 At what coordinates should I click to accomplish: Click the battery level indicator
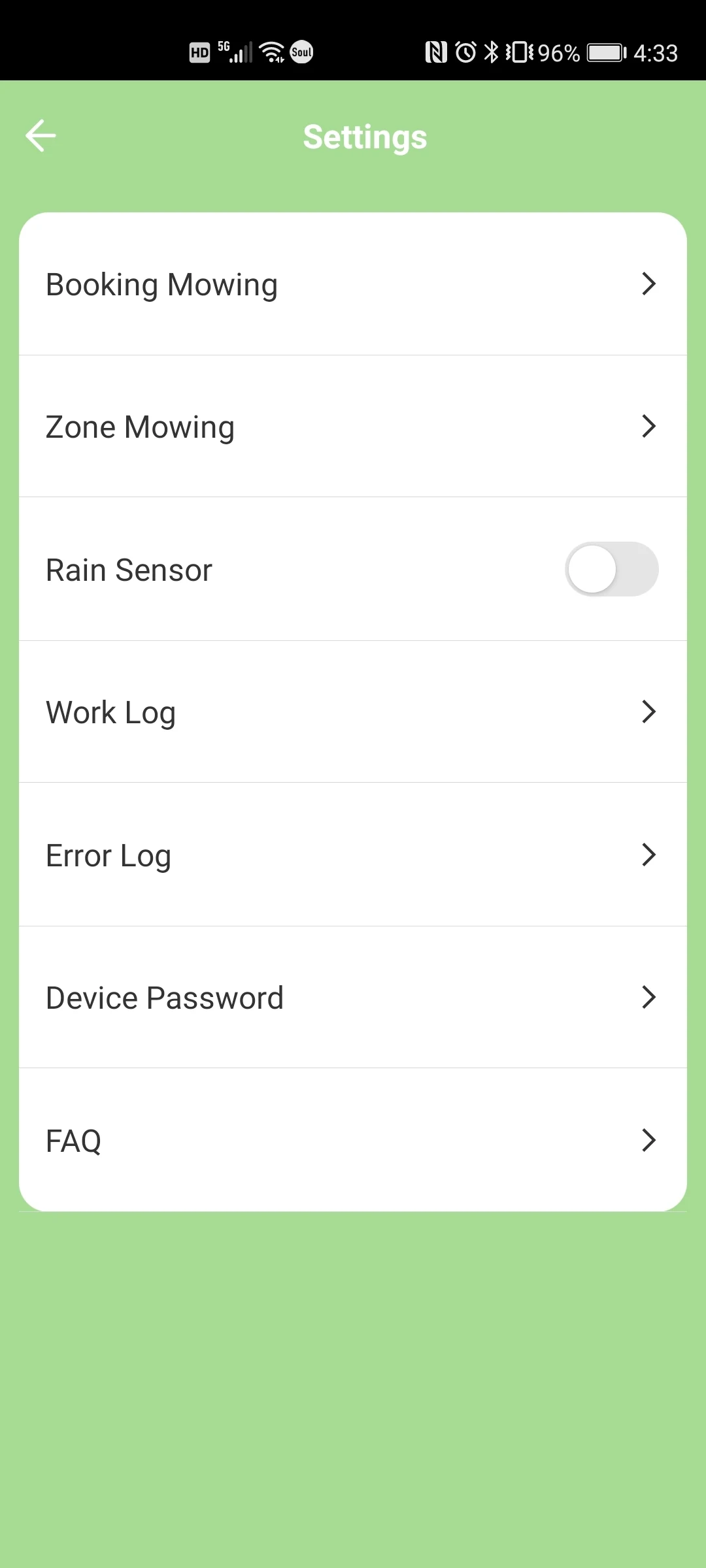pos(605,52)
